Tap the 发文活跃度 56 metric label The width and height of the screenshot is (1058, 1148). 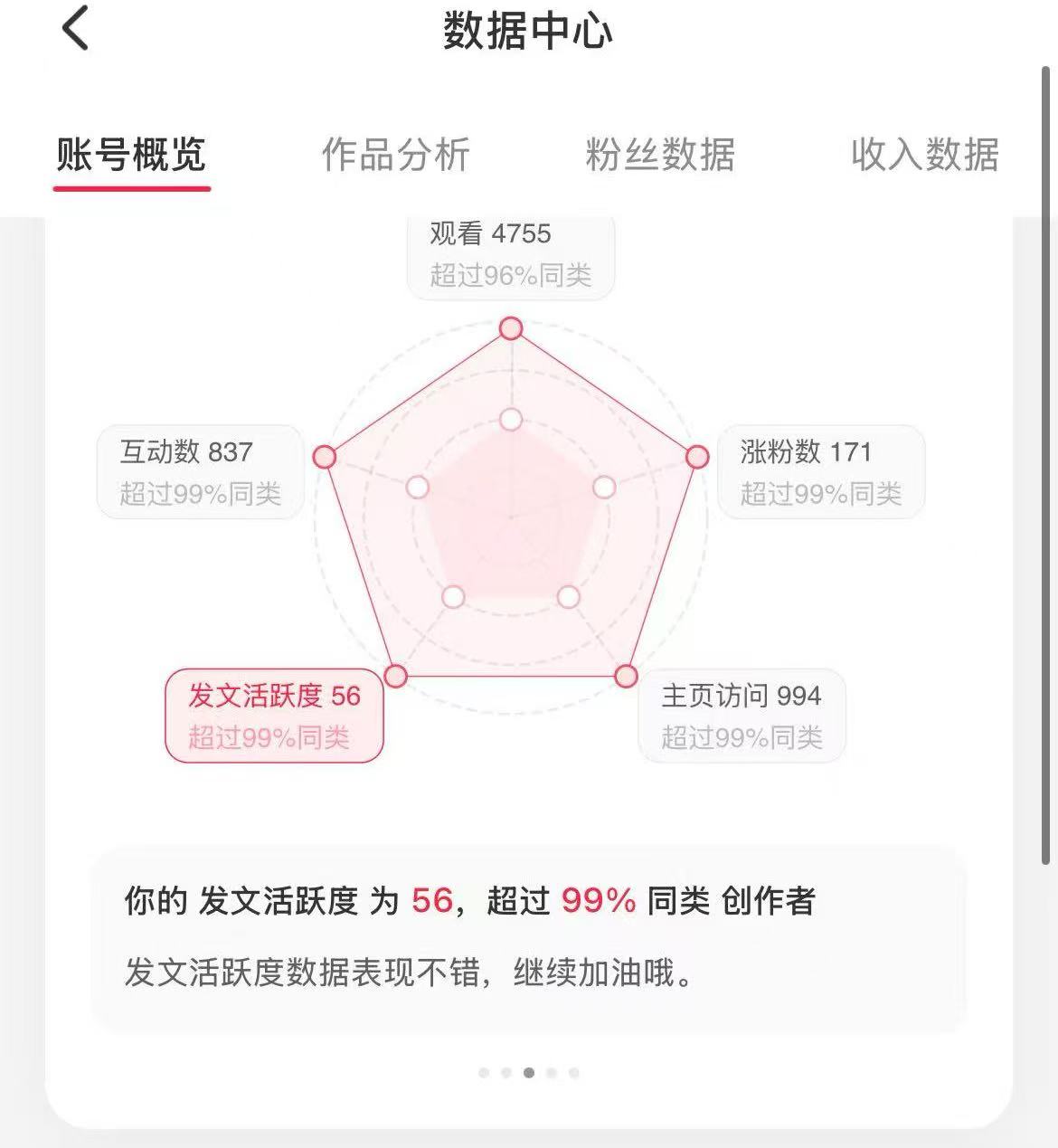tap(274, 716)
